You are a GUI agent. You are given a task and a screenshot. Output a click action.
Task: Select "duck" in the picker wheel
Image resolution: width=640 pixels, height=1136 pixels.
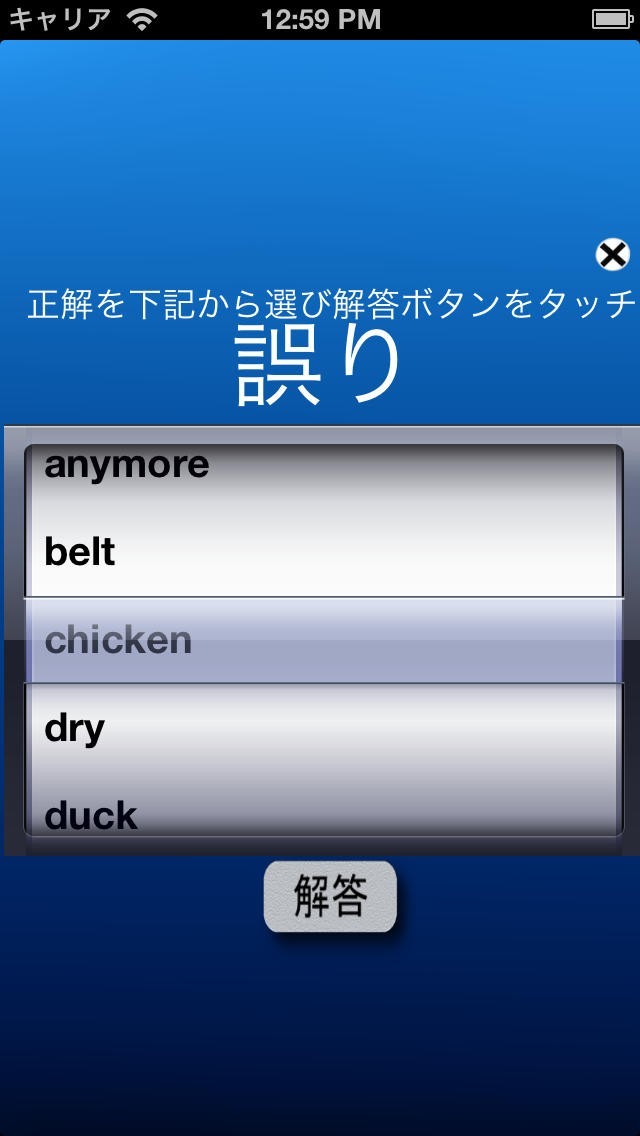pos(91,815)
